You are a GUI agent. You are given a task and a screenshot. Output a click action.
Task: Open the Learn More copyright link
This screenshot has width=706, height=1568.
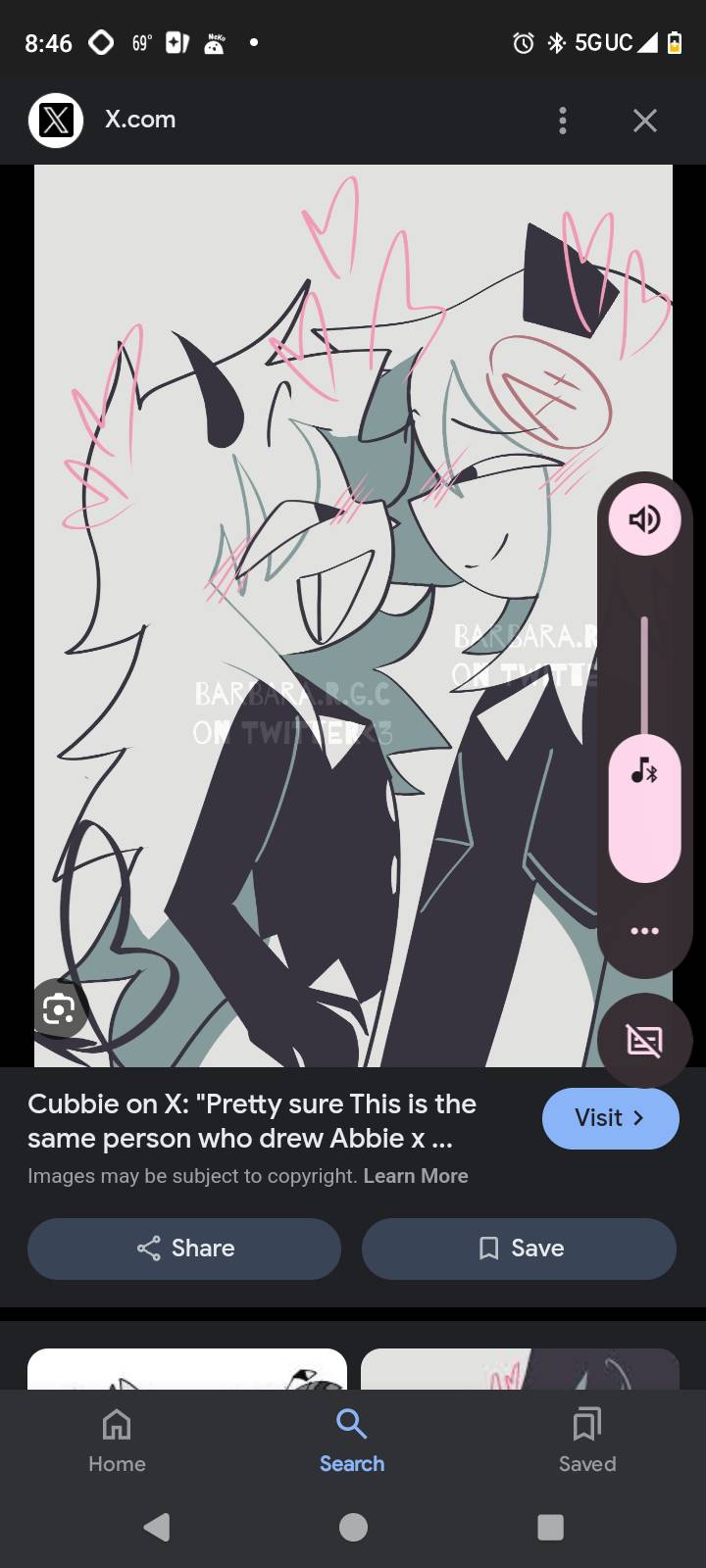tap(415, 1176)
